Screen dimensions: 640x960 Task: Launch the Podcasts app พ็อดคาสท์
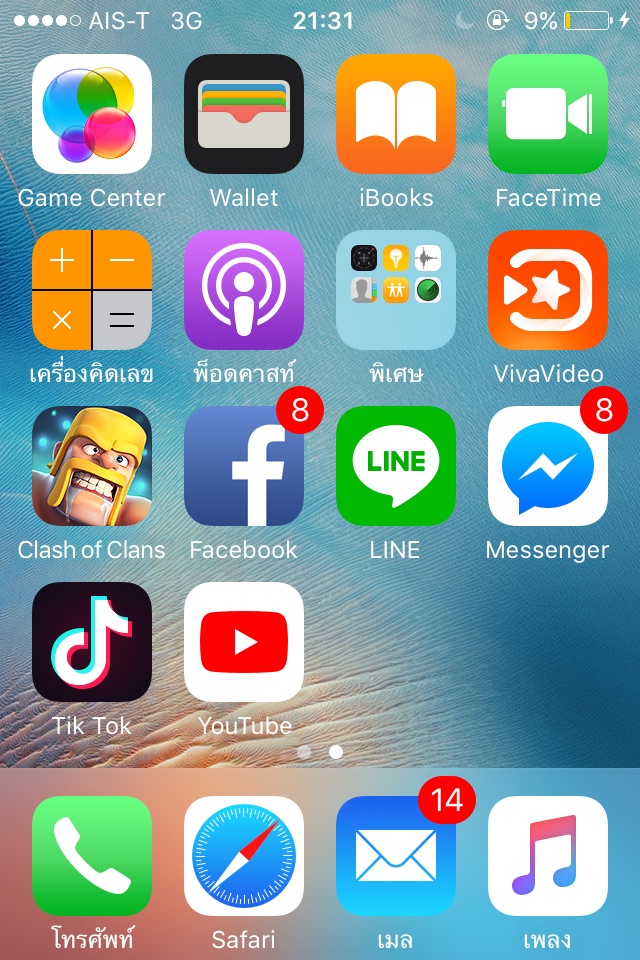click(x=244, y=290)
